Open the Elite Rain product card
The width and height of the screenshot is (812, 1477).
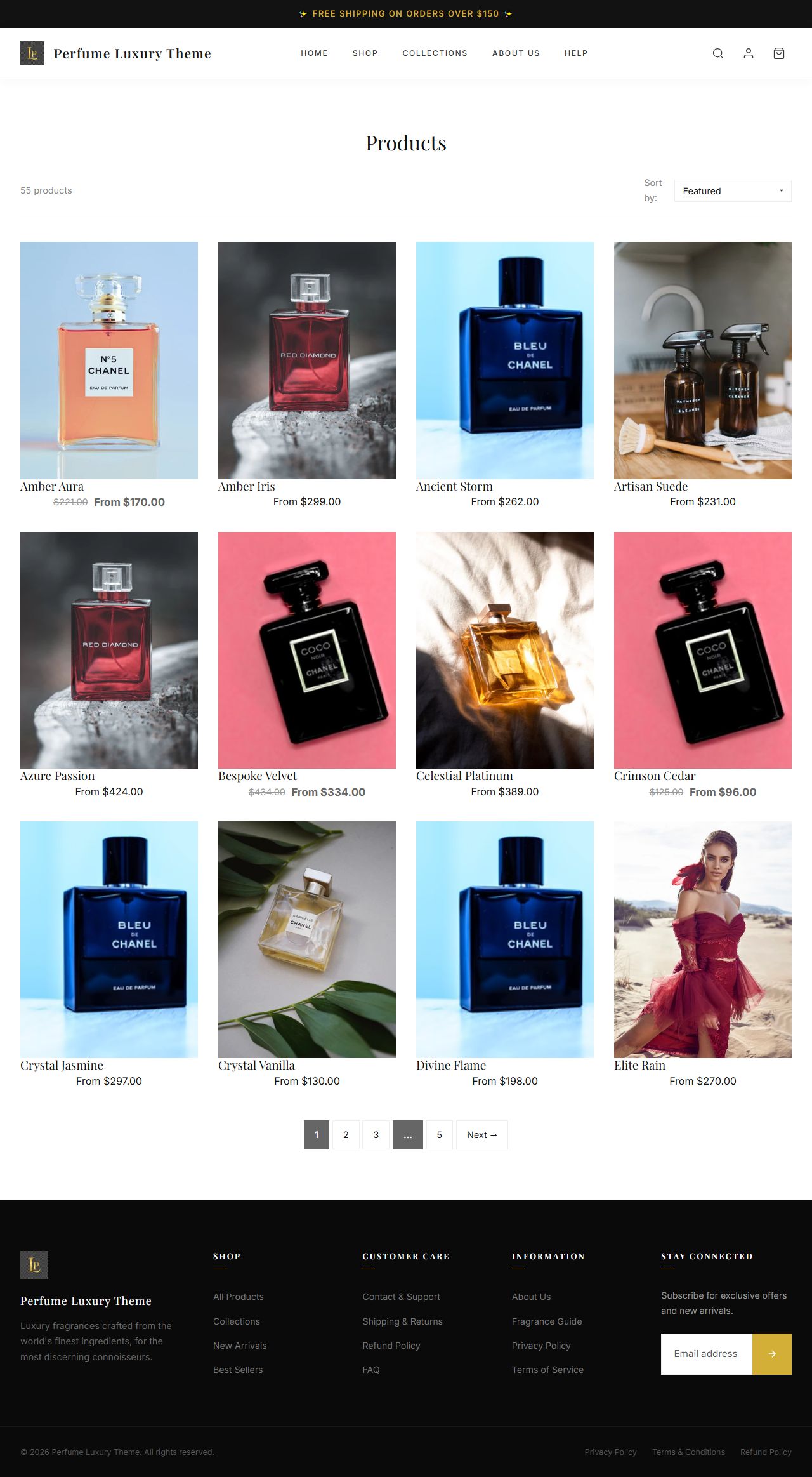(x=702, y=939)
